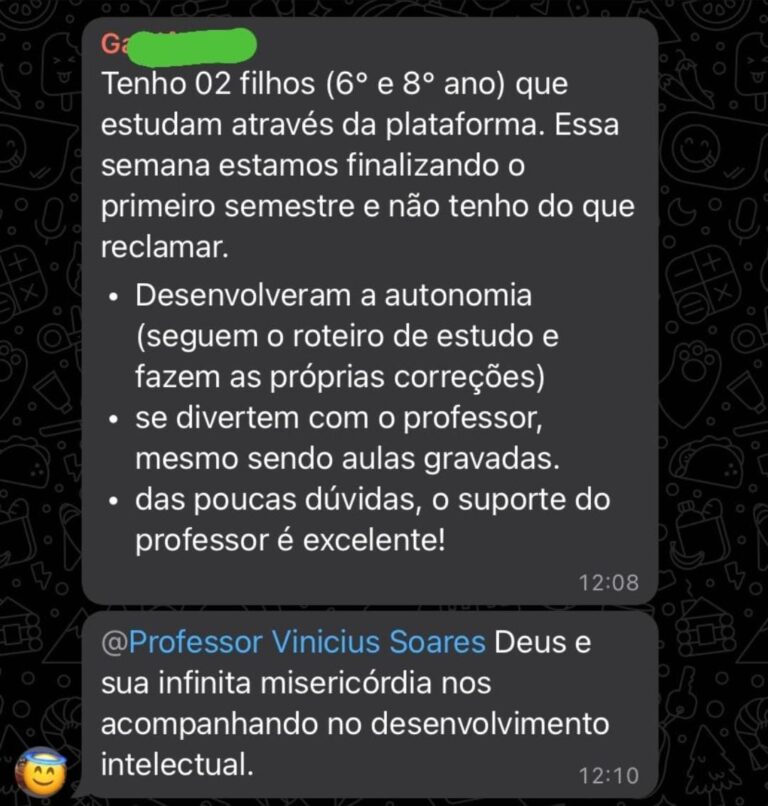Open the @Professor Vinicius Soares mention

293,642
